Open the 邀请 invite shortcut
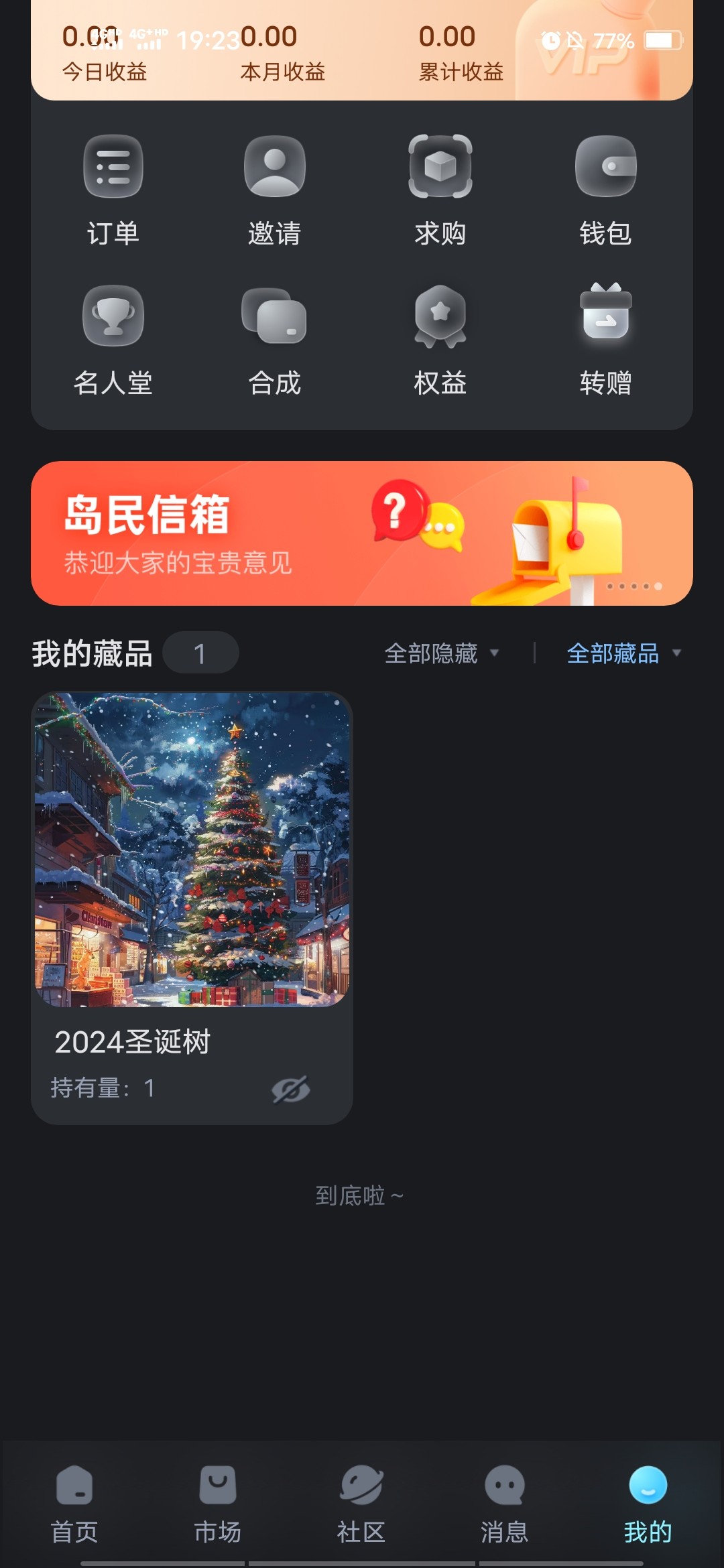The width and height of the screenshot is (724, 1568). point(274,189)
